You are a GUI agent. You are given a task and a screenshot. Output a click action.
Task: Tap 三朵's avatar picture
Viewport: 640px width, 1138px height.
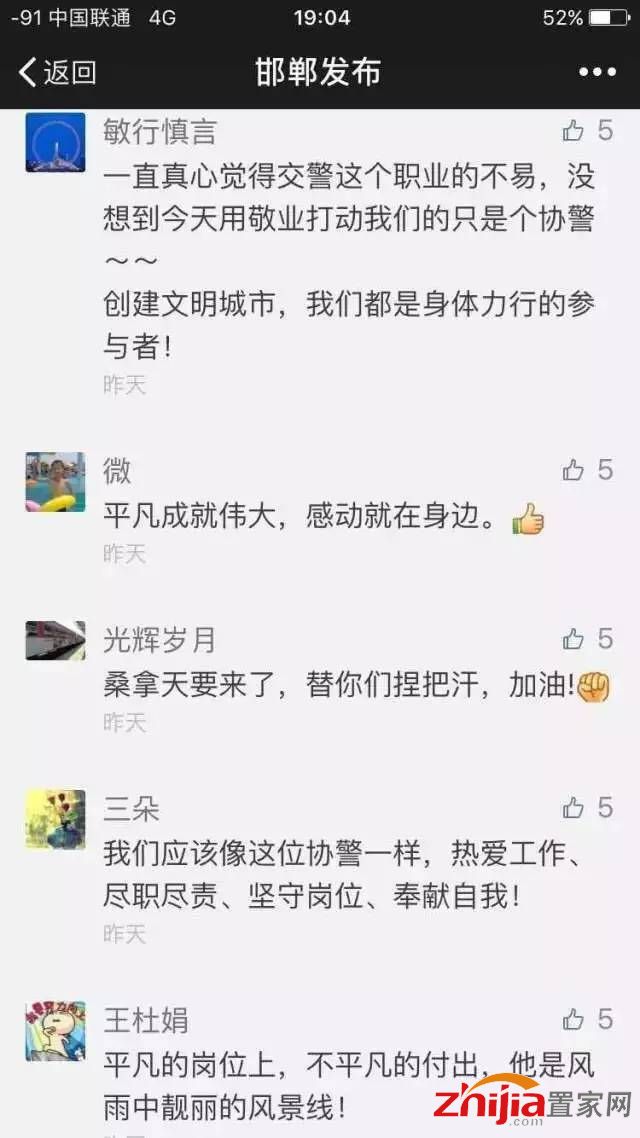pos(55,819)
